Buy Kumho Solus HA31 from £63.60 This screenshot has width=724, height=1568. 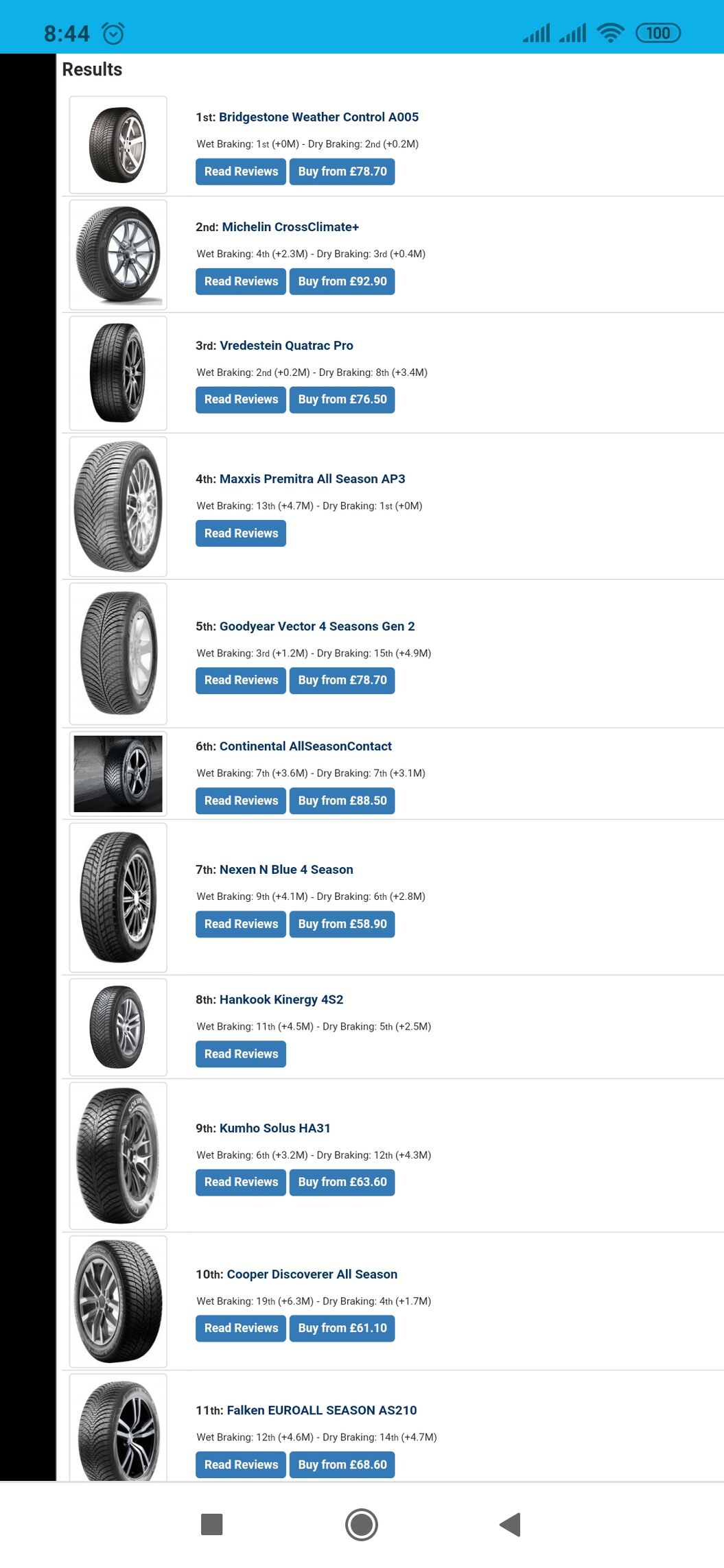(x=342, y=1182)
